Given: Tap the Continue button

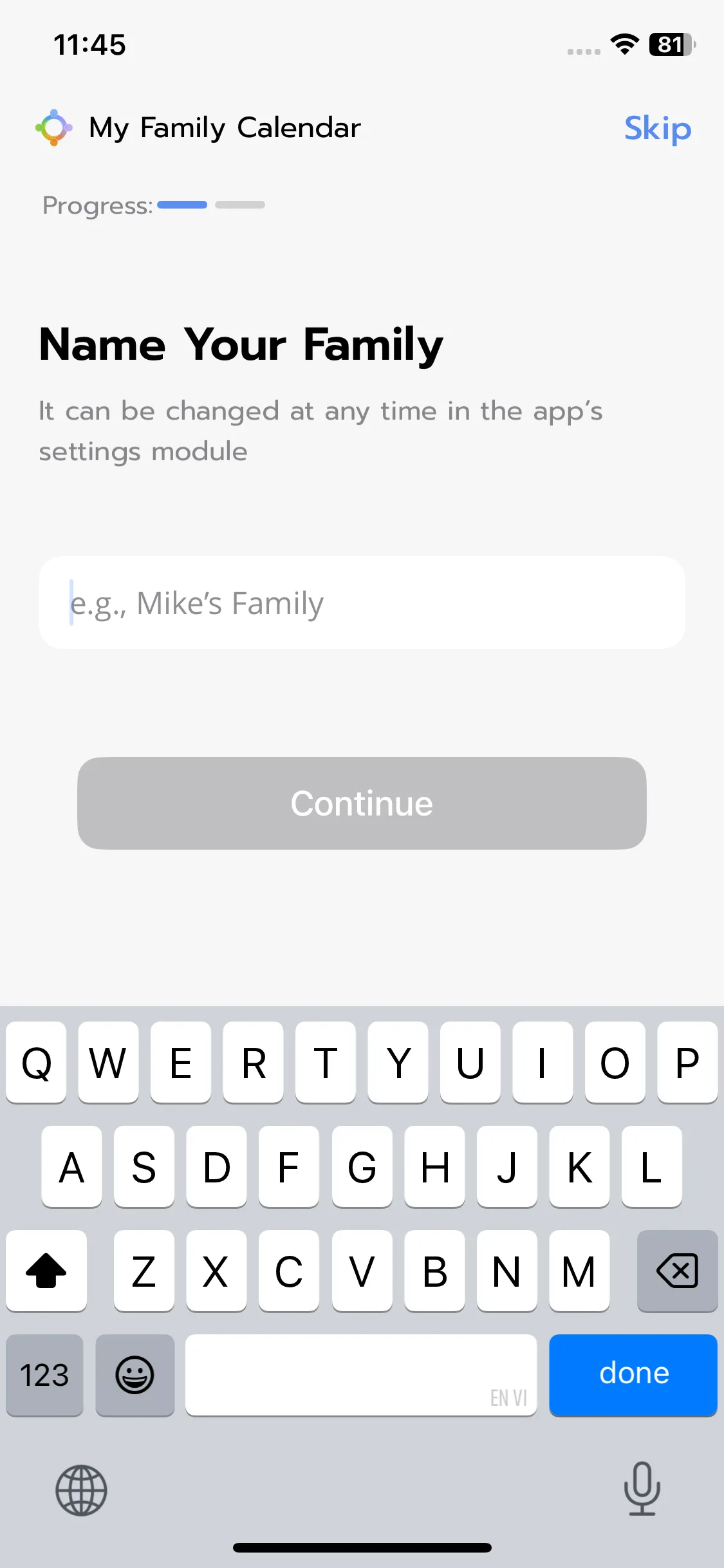Looking at the screenshot, I should pyautogui.click(x=362, y=803).
